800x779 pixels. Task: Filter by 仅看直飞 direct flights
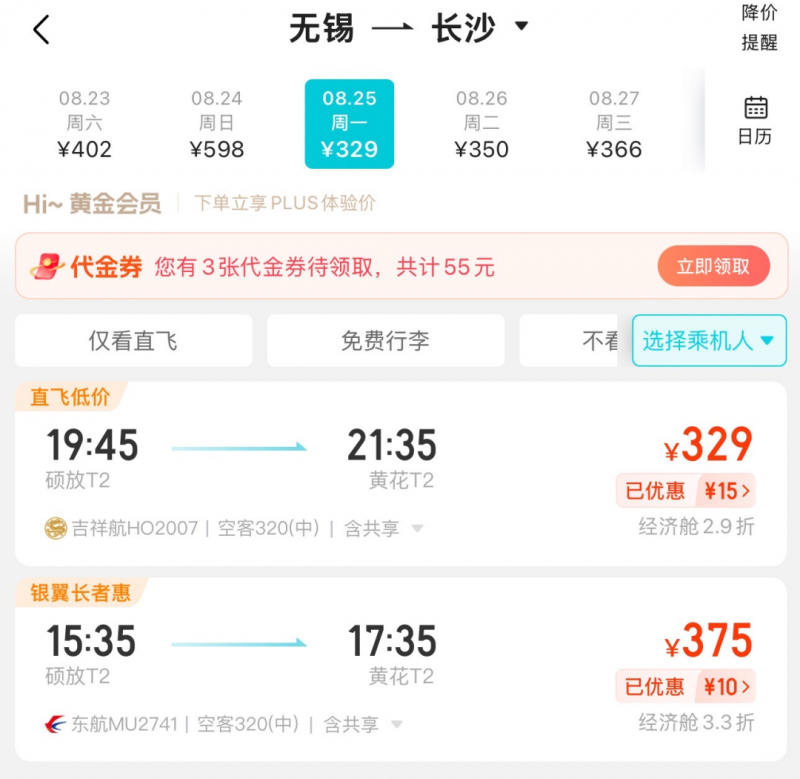click(x=133, y=341)
